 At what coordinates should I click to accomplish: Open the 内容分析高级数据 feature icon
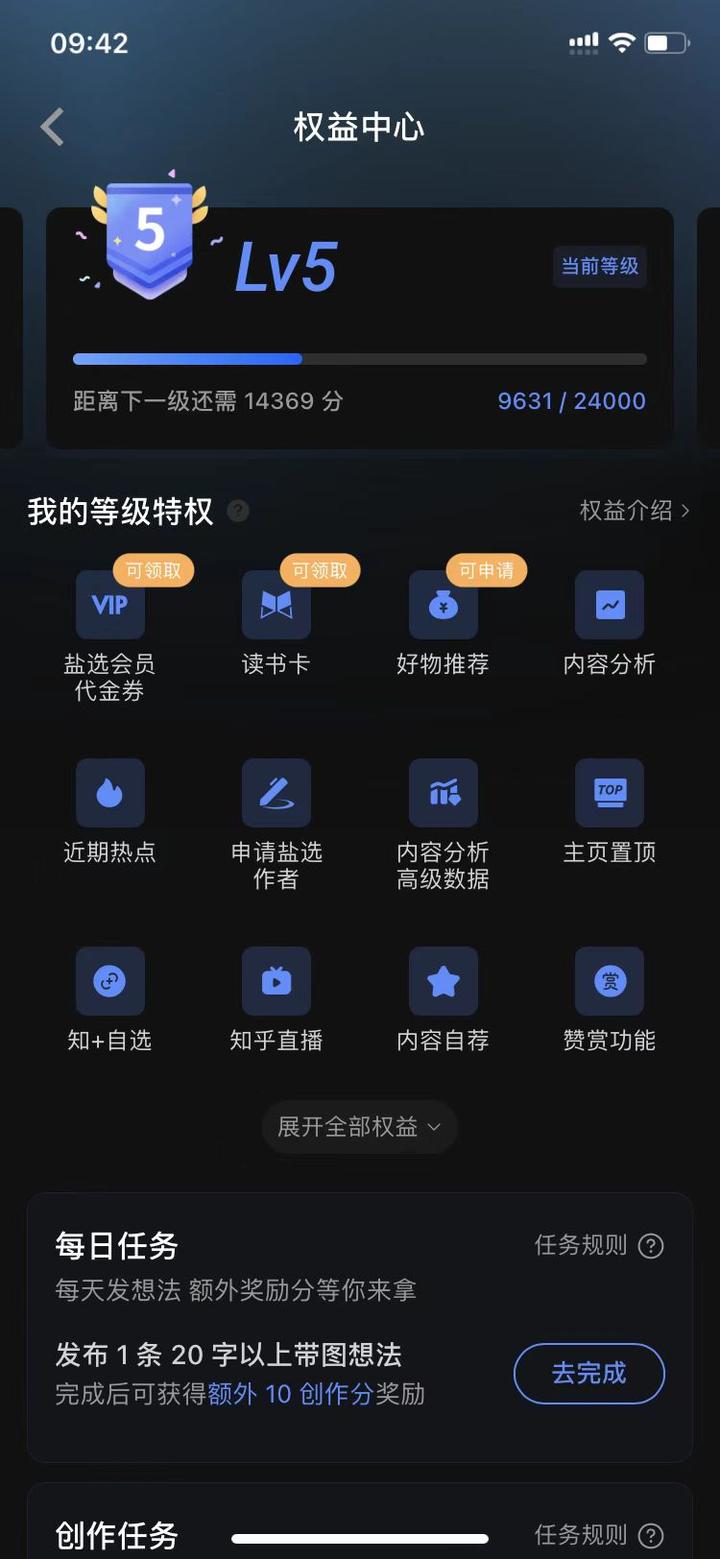click(443, 792)
